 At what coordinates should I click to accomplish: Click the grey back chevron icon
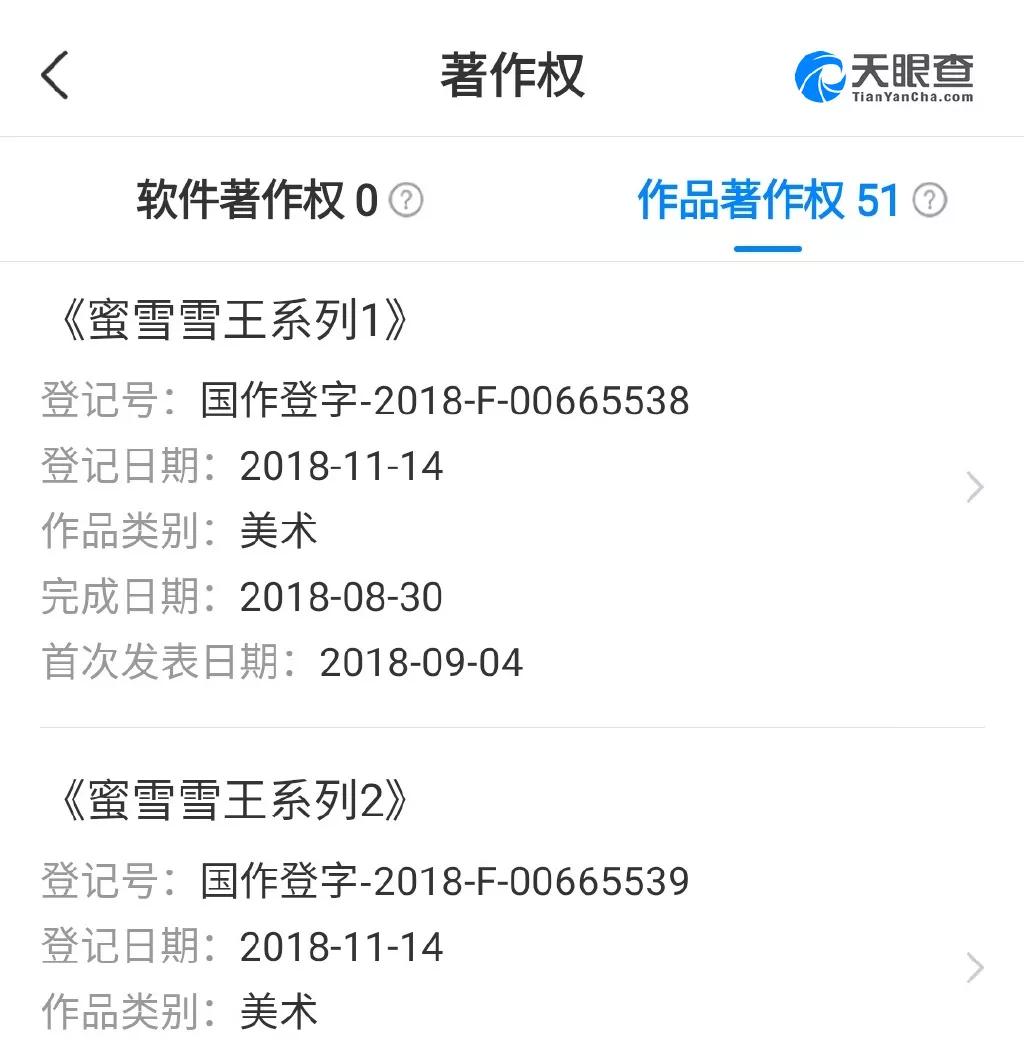point(55,75)
